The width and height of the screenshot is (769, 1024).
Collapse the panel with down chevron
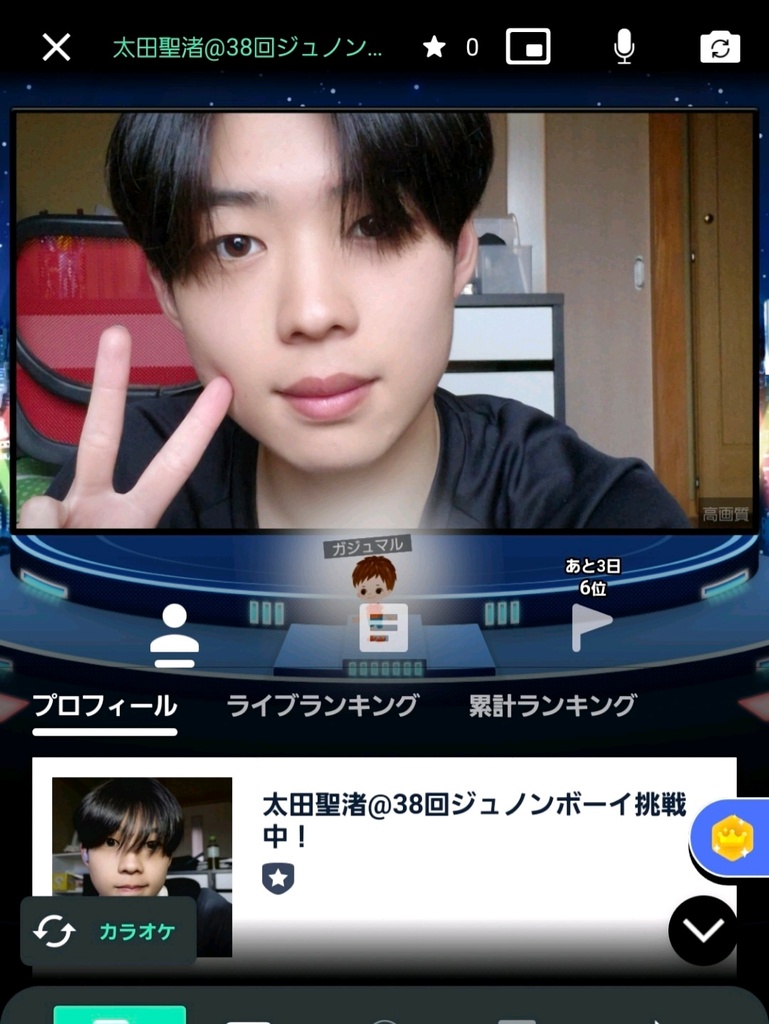pos(703,931)
